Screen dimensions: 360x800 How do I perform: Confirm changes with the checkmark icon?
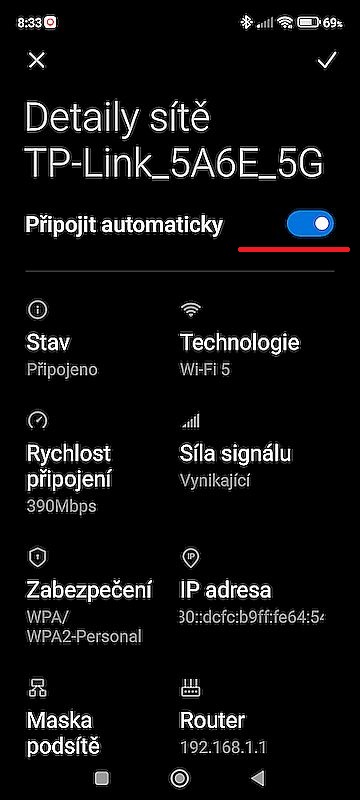(x=326, y=60)
